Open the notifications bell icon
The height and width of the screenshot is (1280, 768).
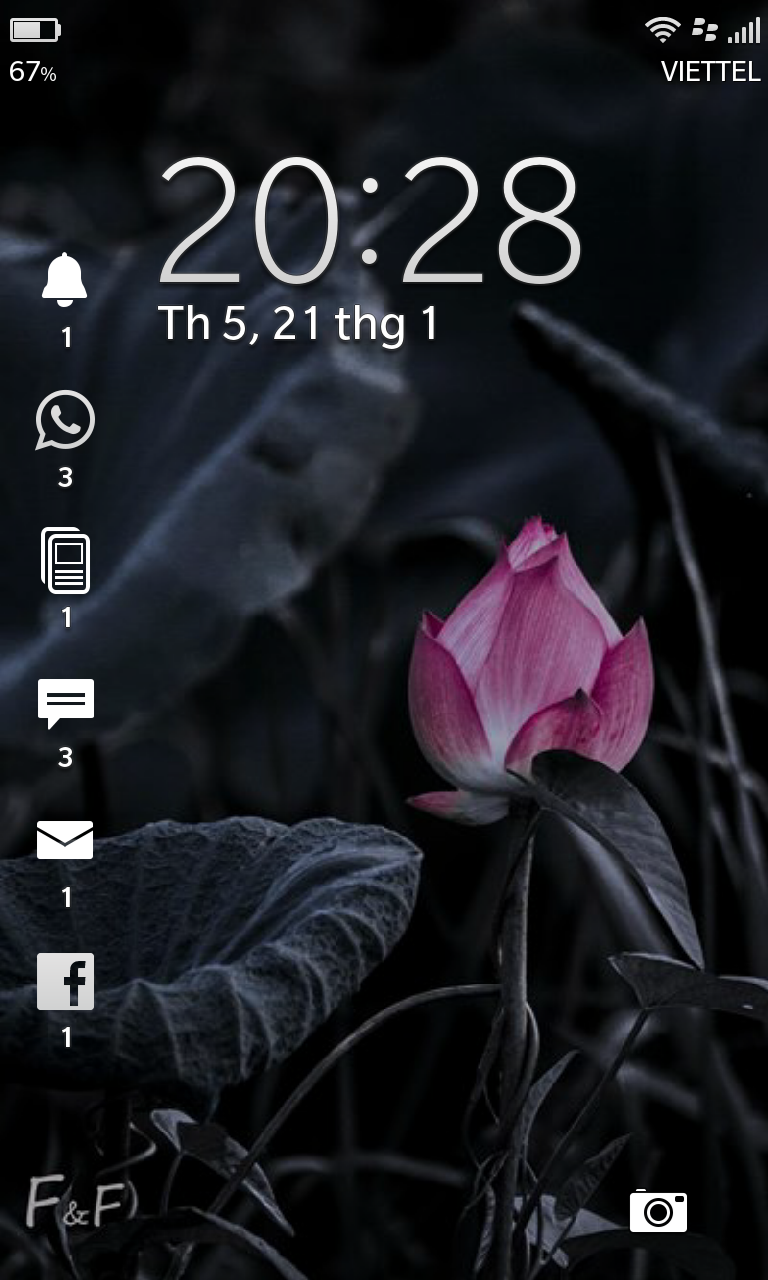click(x=65, y=279)
